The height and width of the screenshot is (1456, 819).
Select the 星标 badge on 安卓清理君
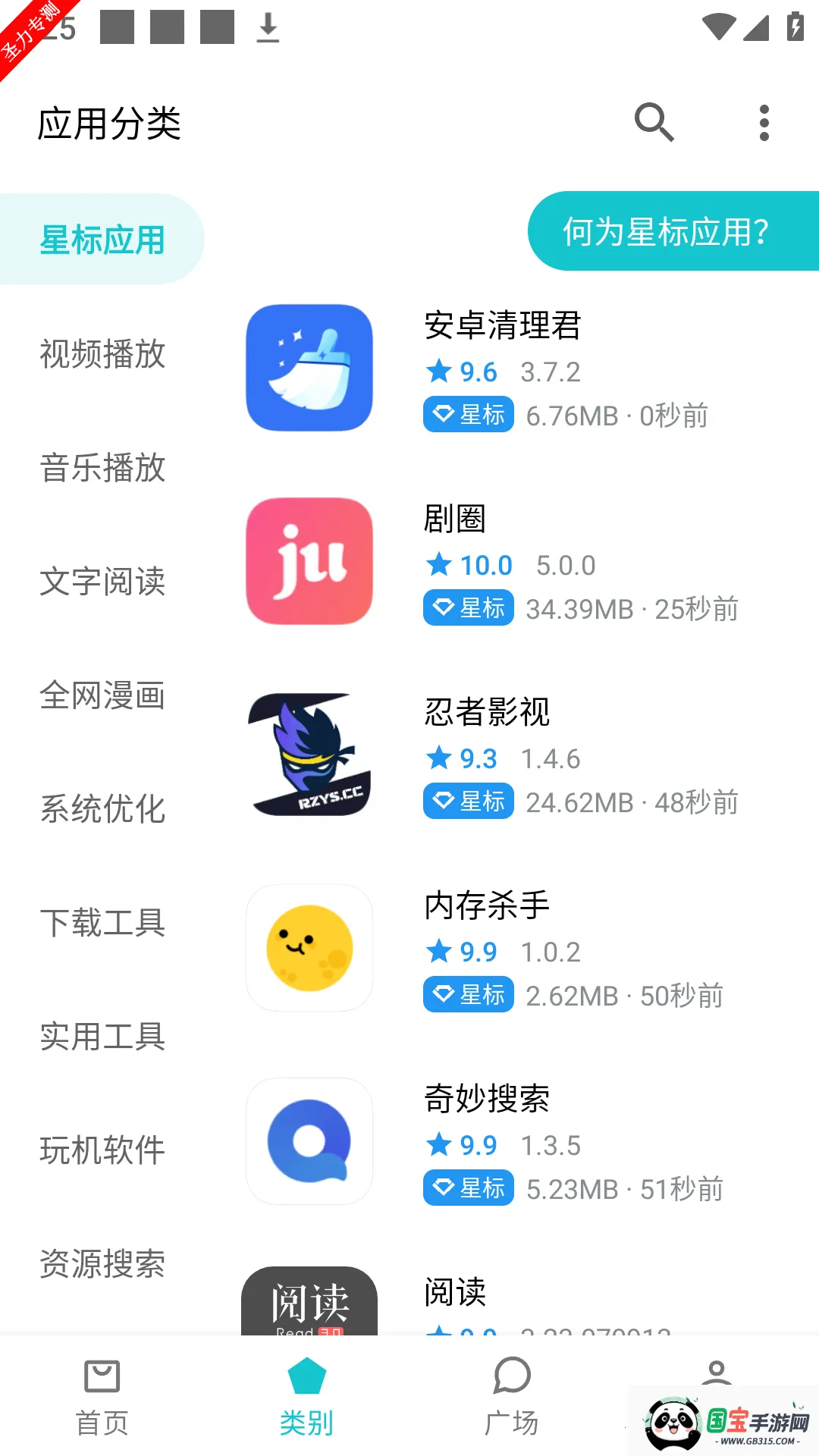tap(468, 414)
